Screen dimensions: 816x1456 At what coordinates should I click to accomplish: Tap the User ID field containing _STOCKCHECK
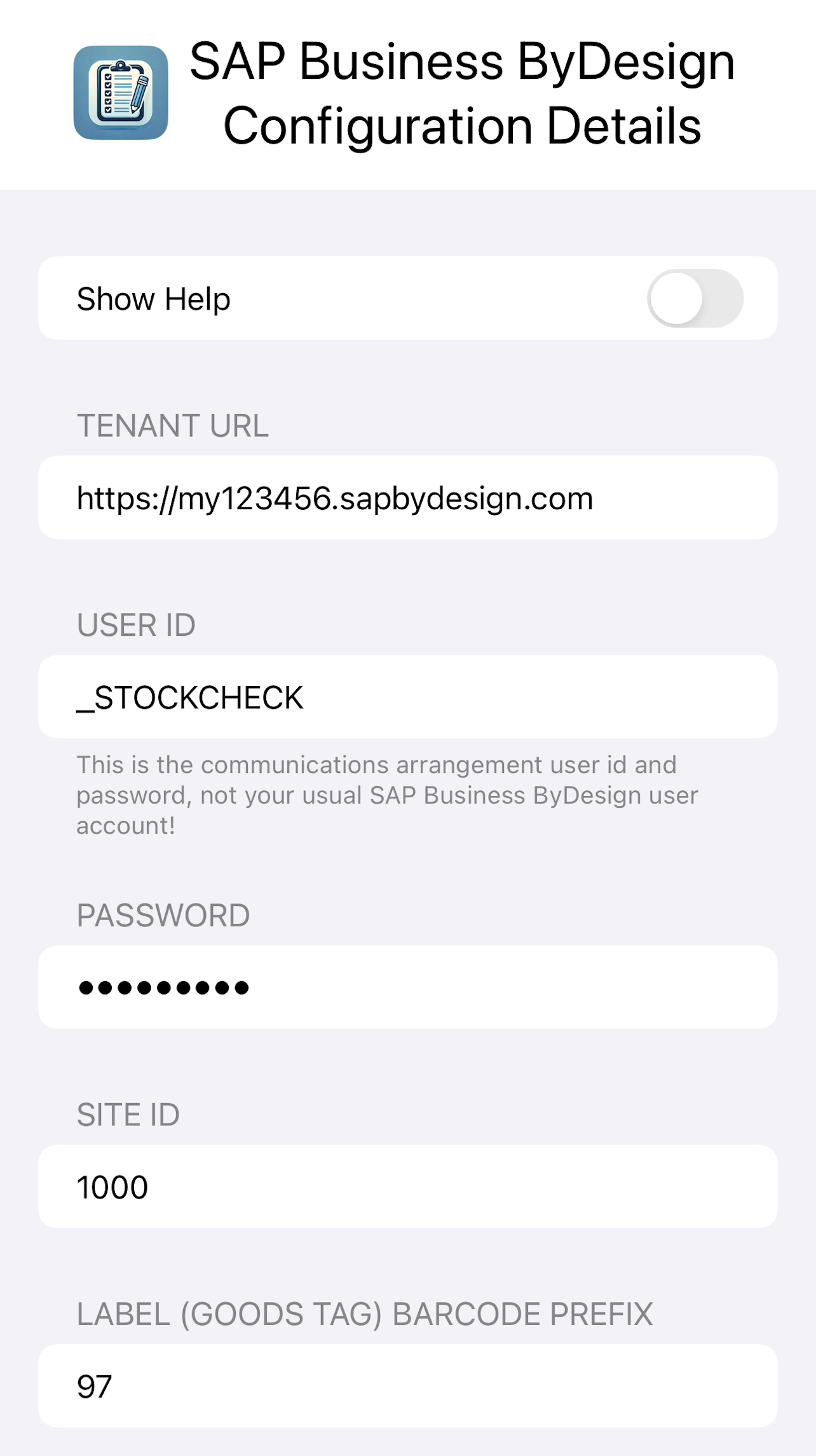tap(408, 697)
